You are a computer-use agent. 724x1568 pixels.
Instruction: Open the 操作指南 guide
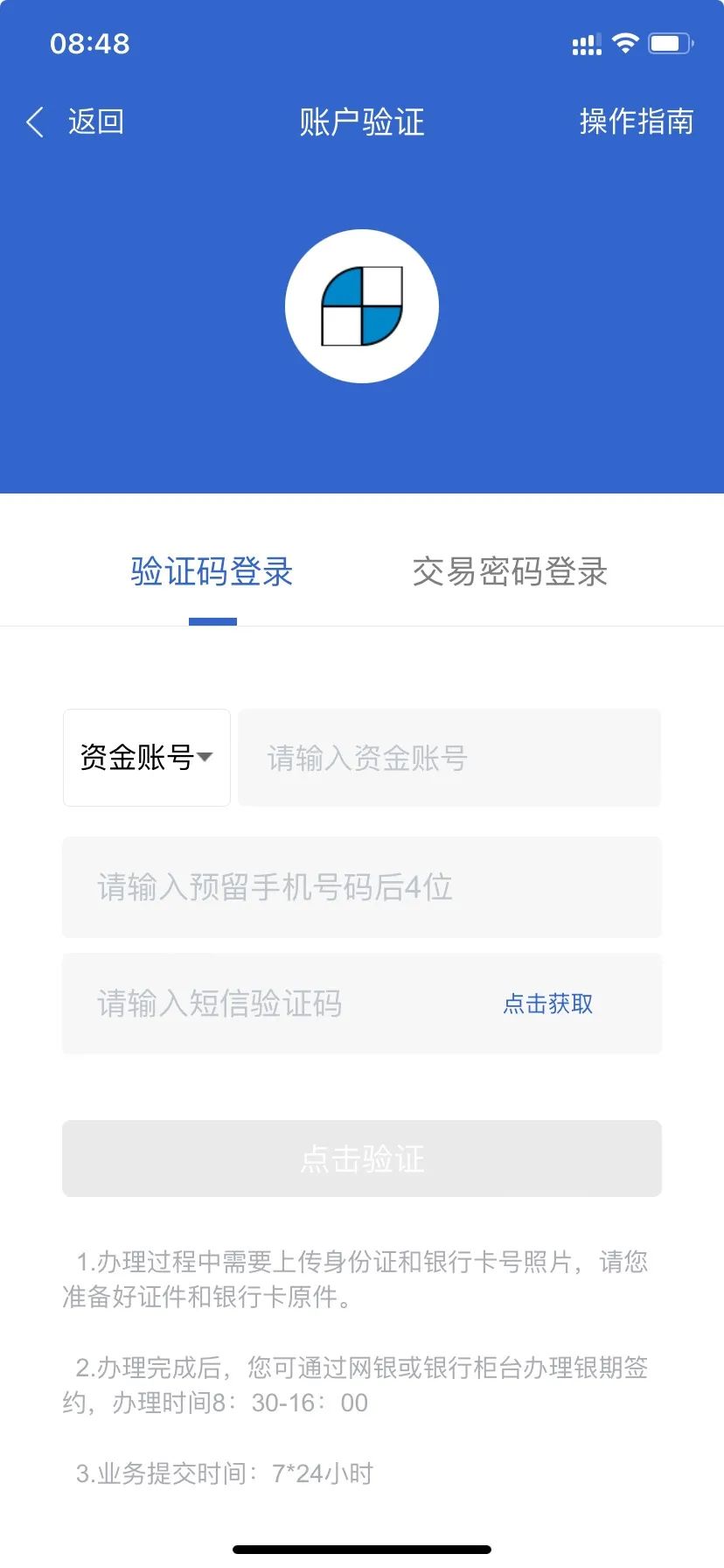636,122
